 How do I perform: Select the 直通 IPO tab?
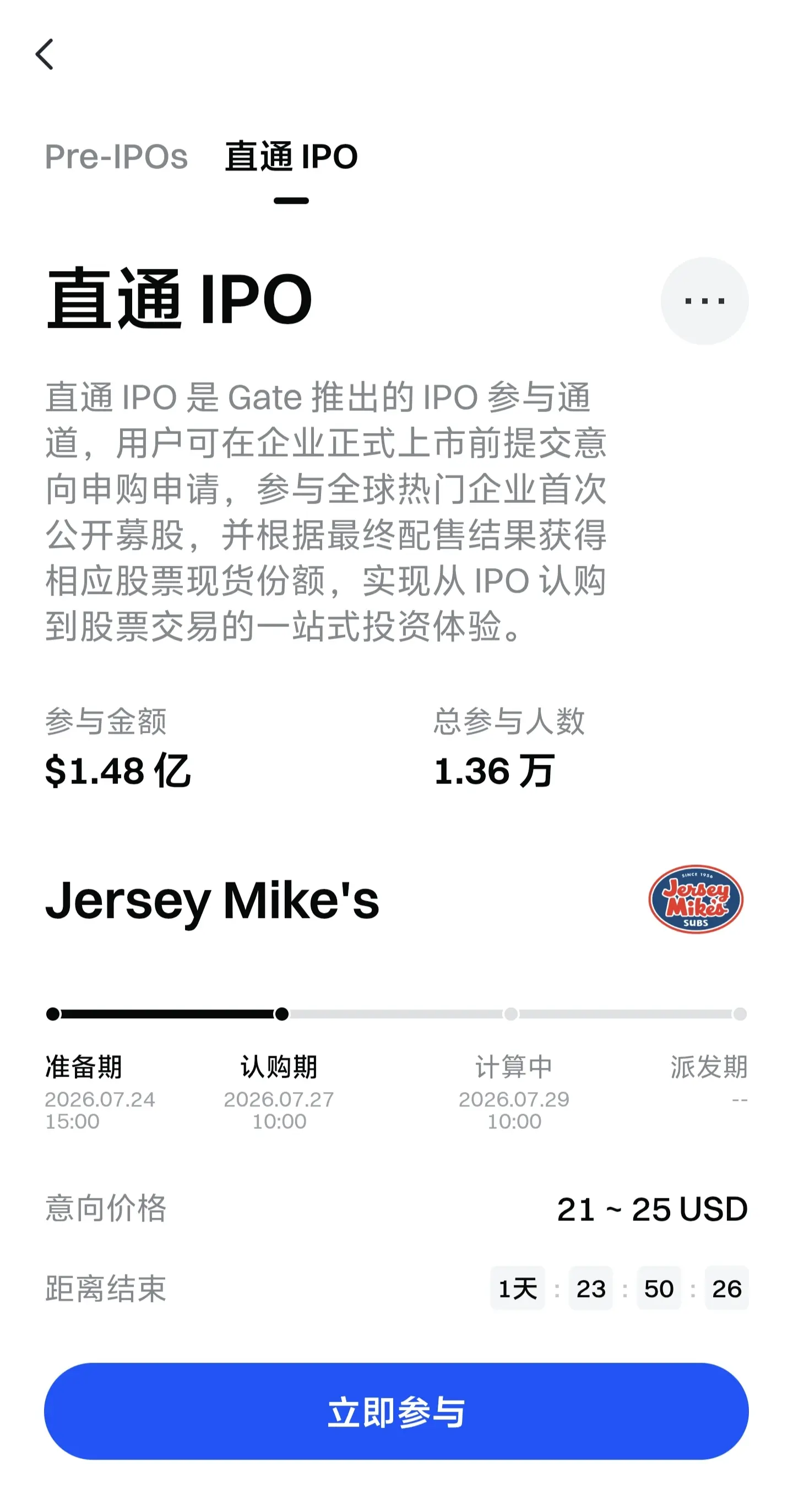(x=291, y=156)
